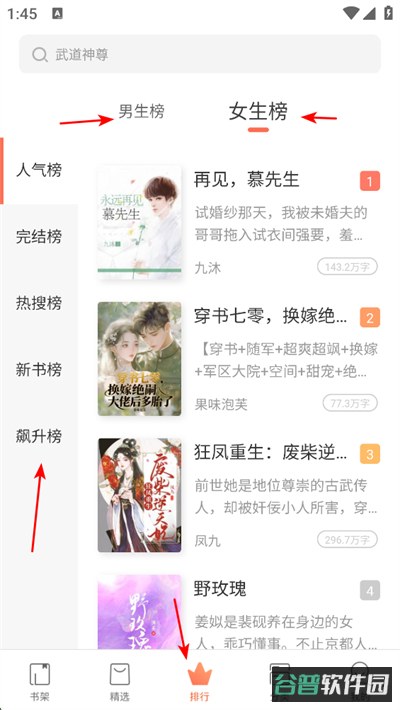400x710 pixels.
Task: Open the book 野玫瑰
Action: [239, 612]
